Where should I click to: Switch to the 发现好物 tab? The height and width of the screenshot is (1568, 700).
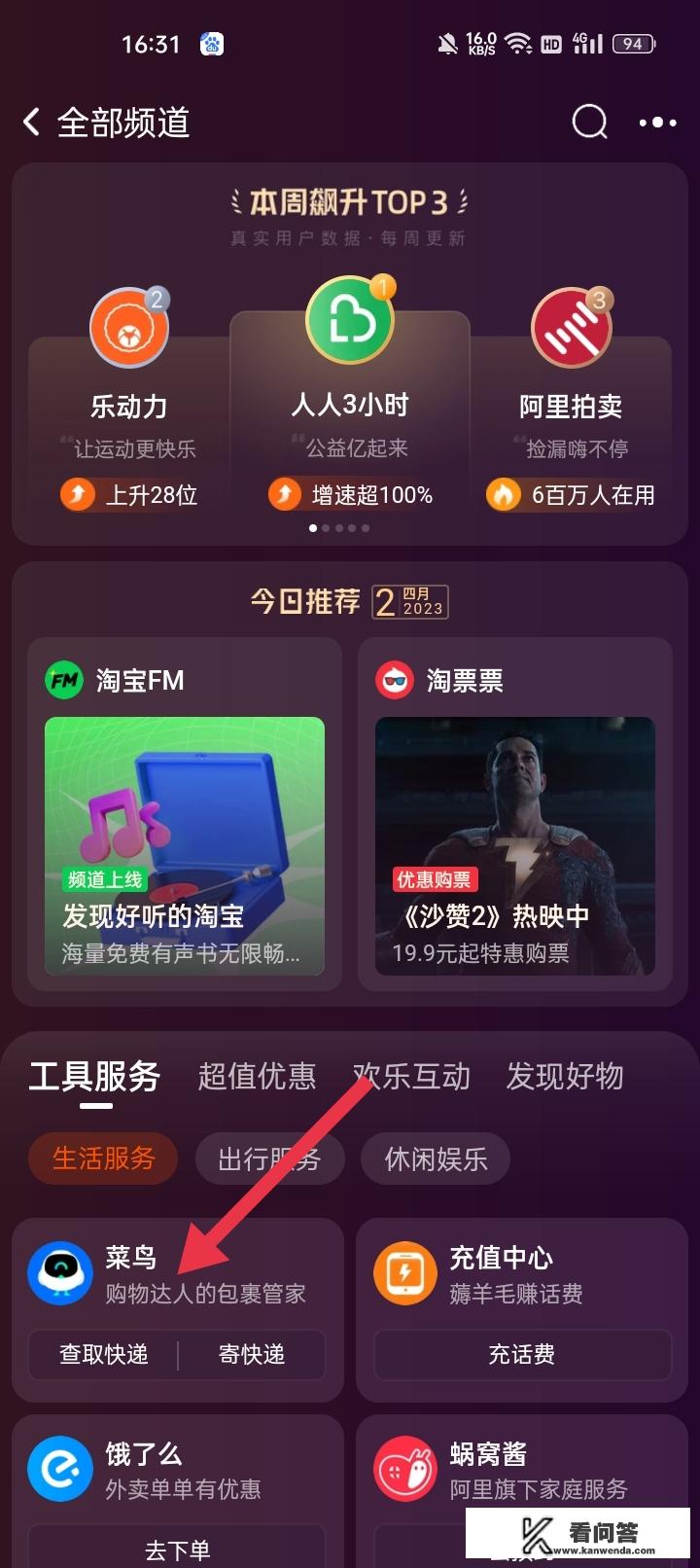564,1077
